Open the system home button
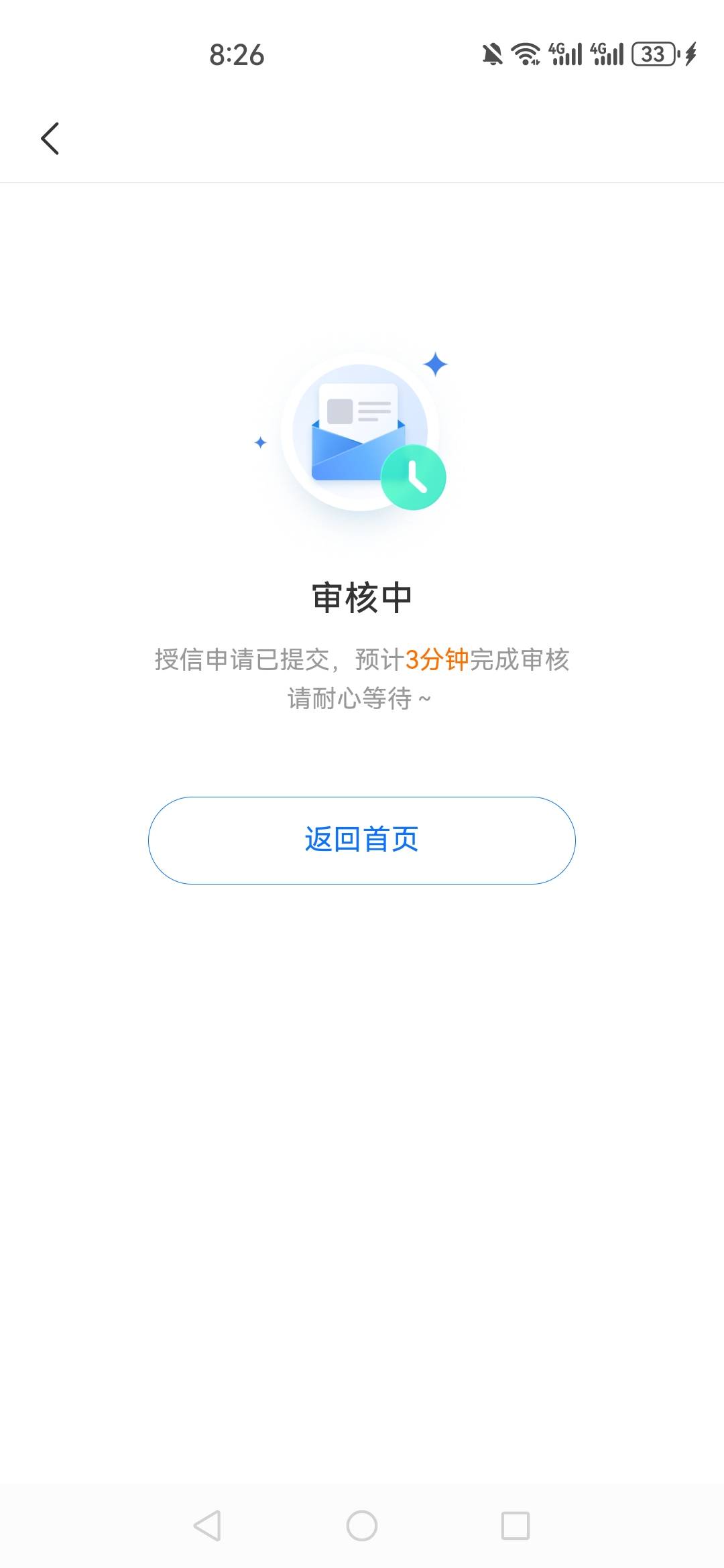This screenshot has height=1568, width=724. [362, 1526]
